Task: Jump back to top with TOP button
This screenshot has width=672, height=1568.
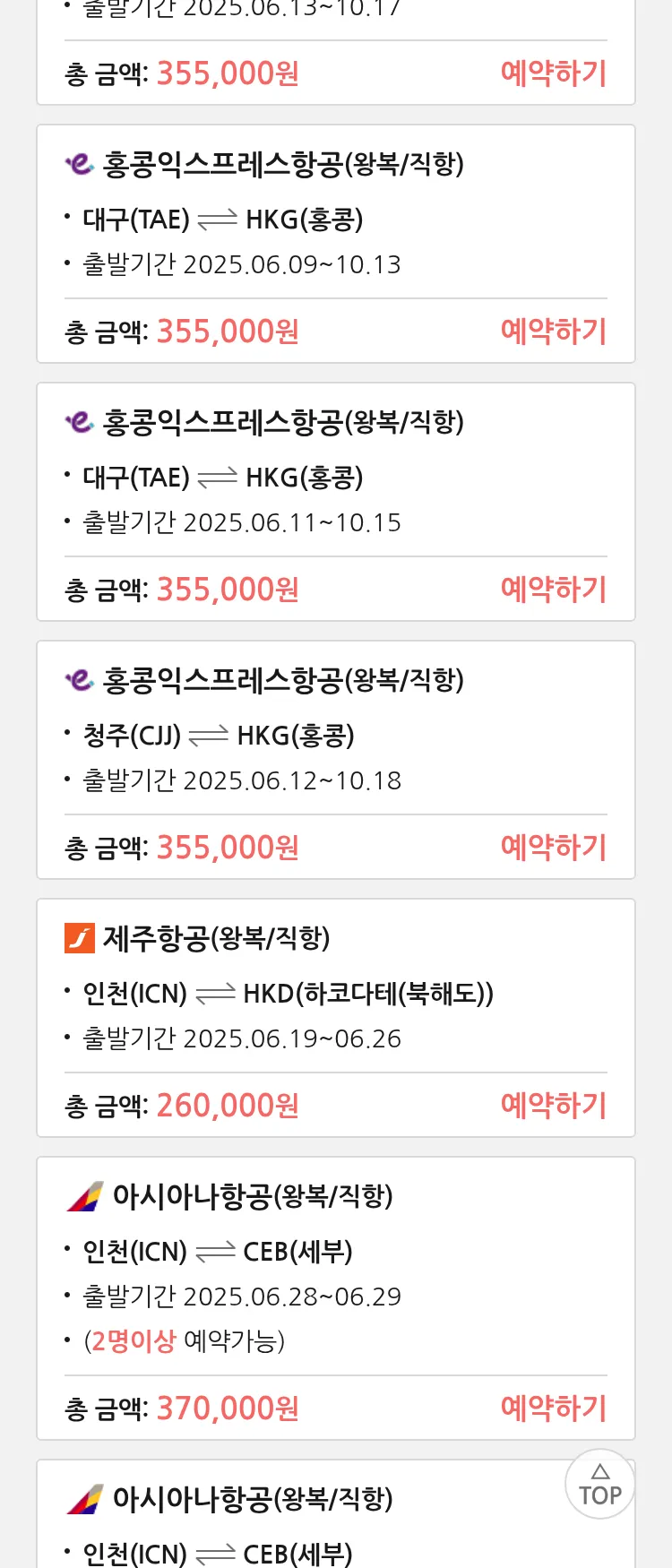Action: coord(599,1484)
